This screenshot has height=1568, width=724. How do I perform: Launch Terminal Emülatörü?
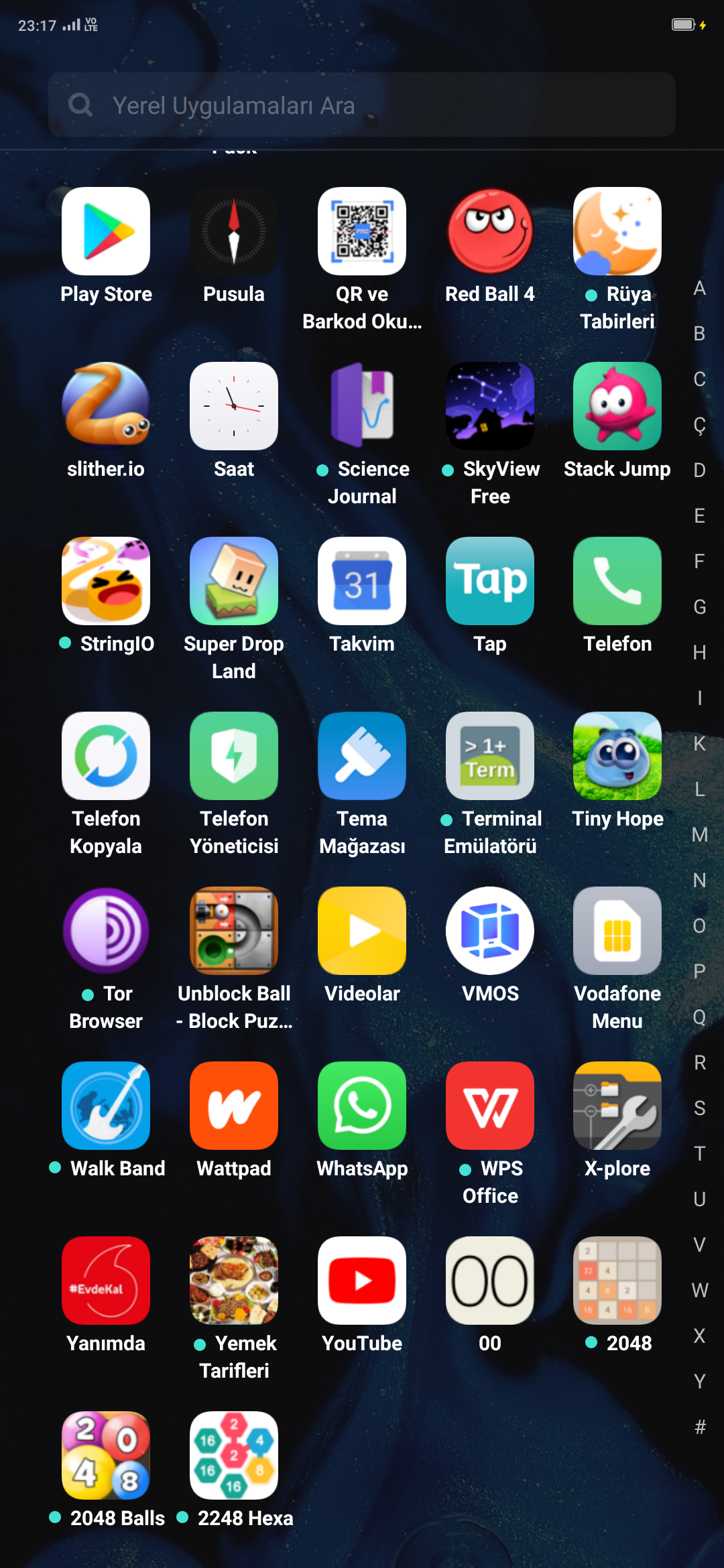pos(490,757)
